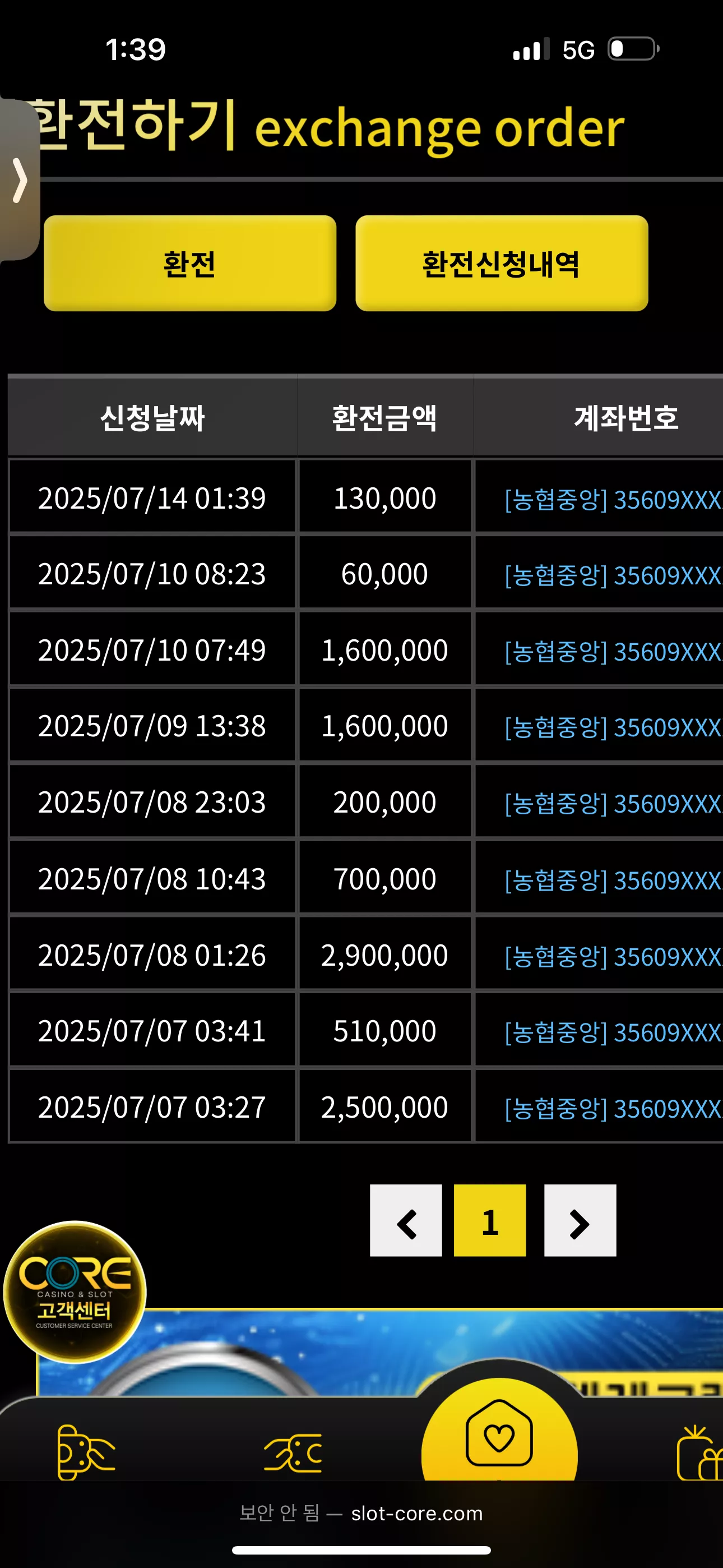The width and height of the screenshot is (723, 1568).
Task: Open 환전신청내역 history
Action: click(502, 263)
